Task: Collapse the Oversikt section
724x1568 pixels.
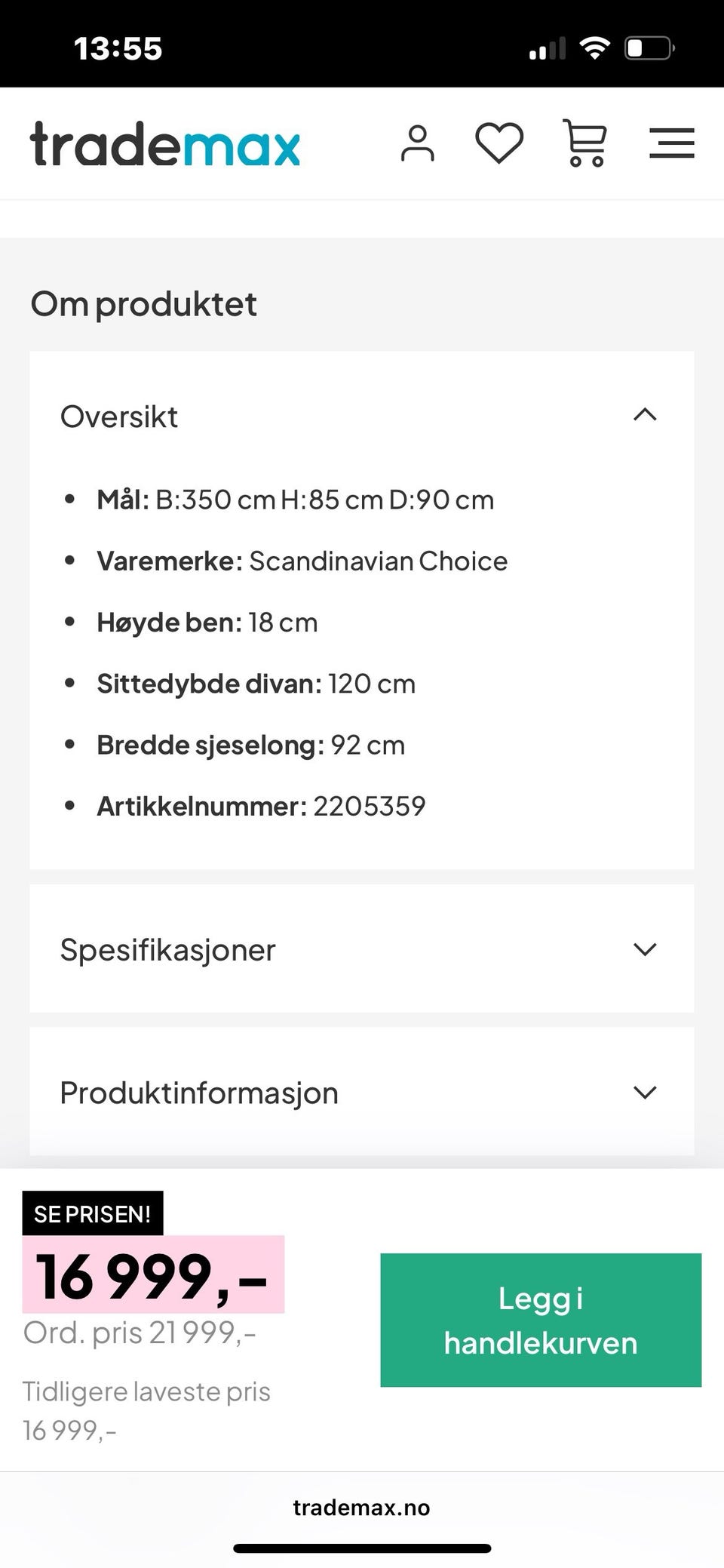Action: [x=645, y=415]
